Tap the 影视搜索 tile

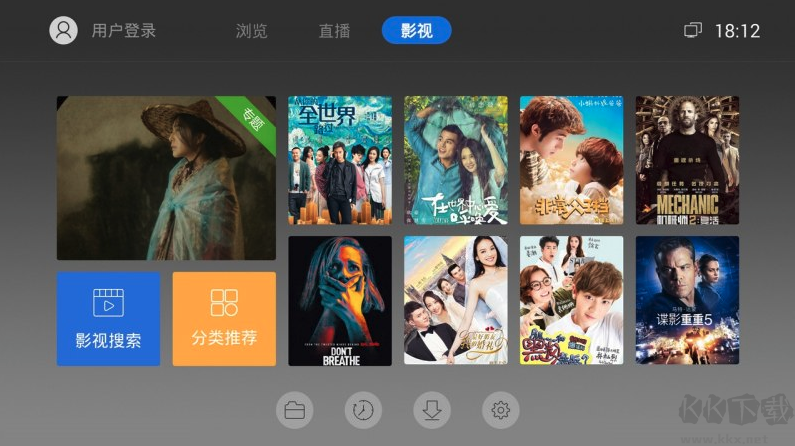tap(108, 318)
